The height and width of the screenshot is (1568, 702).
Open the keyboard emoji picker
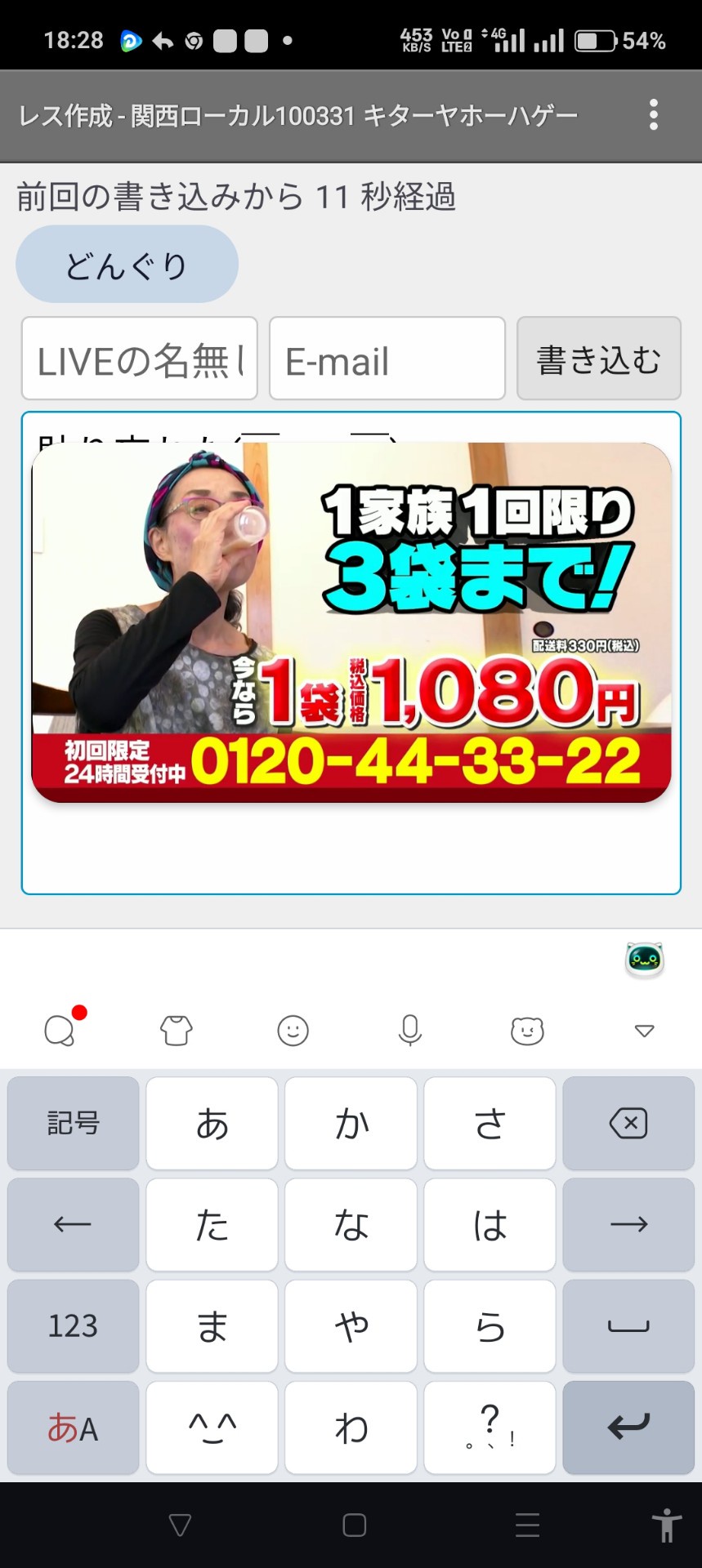click(293, 1031)
